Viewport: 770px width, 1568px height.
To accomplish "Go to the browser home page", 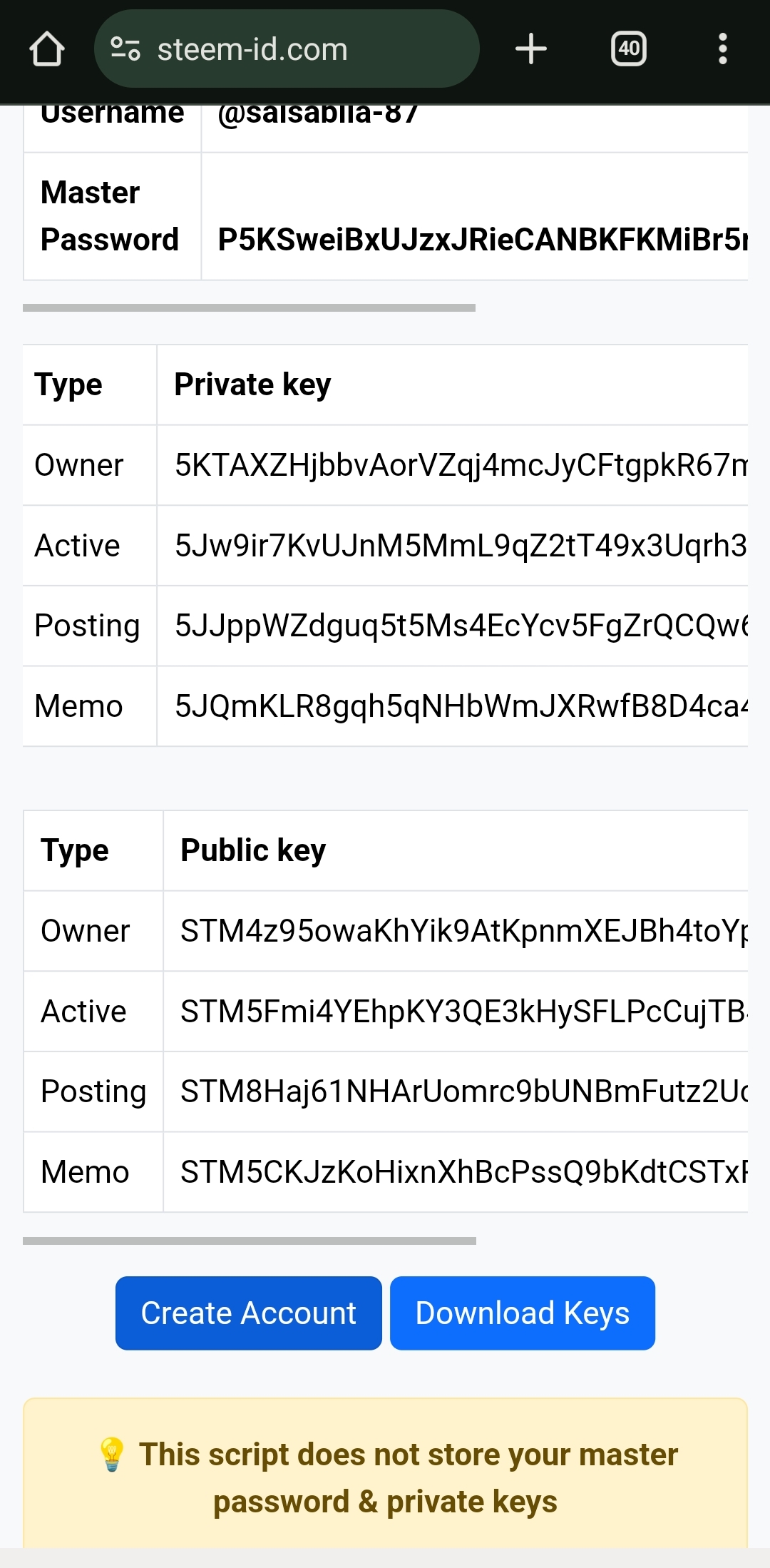I will (47, 49).
